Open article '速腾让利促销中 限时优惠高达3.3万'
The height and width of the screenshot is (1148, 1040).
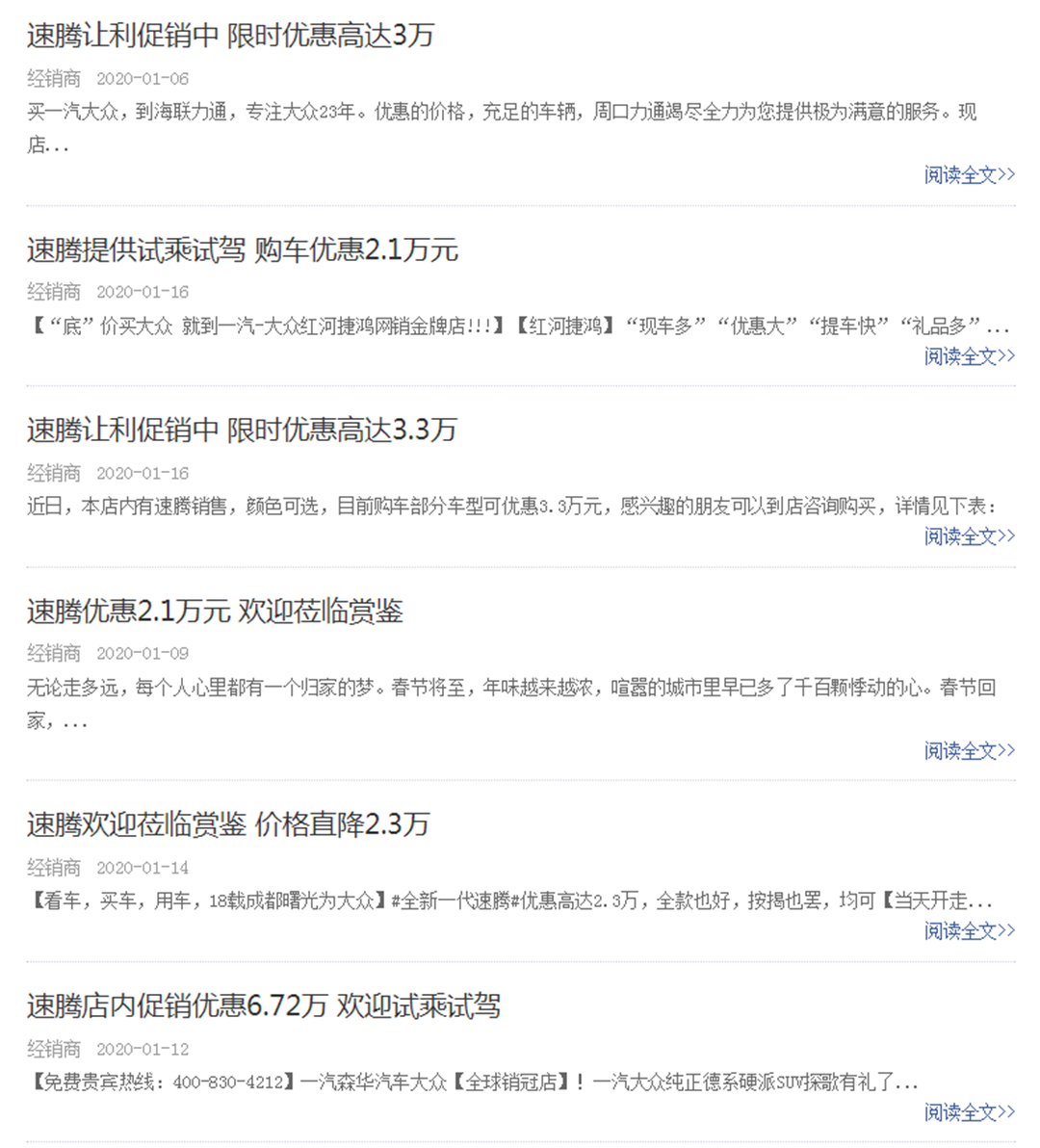pos(241,430)
